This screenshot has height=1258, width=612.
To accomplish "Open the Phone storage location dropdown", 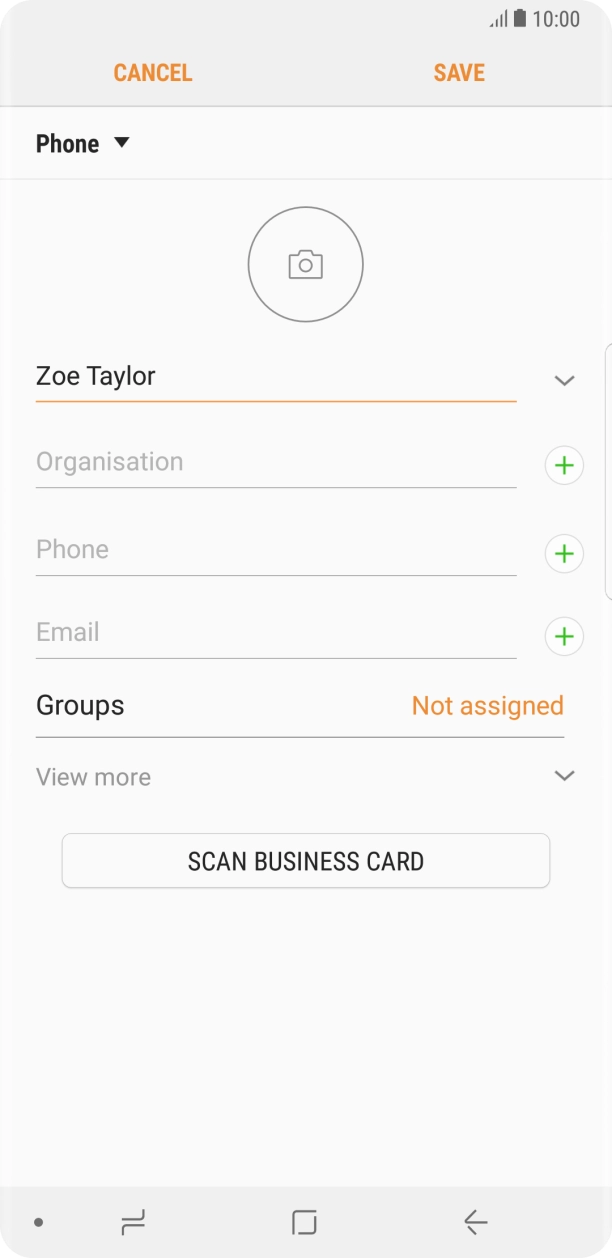I will point(83,144).
